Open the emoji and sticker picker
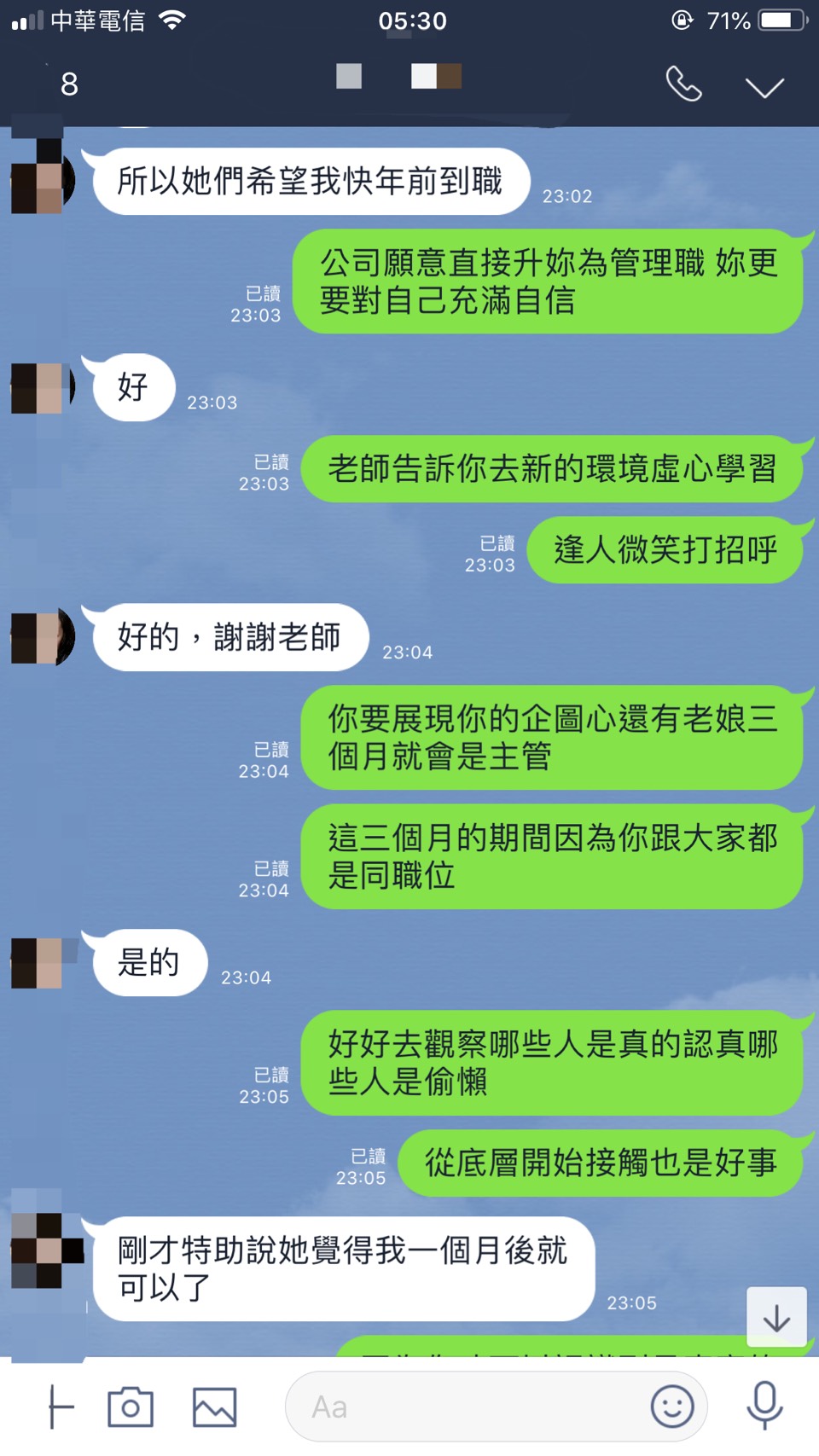819x1456 pixels. (x=671, y=1407)
